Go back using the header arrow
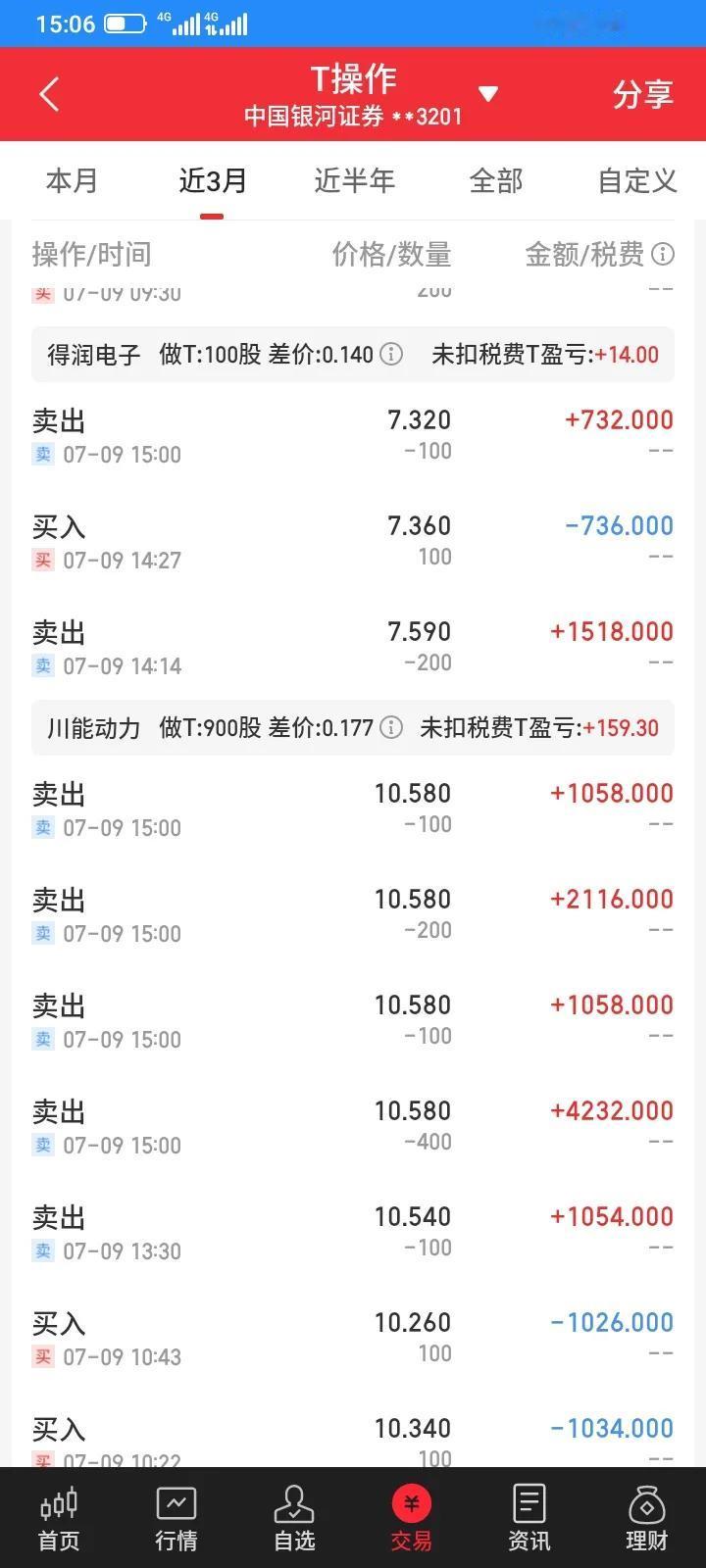The width and height of the screenshot is (706, 1568). point(49,95)
